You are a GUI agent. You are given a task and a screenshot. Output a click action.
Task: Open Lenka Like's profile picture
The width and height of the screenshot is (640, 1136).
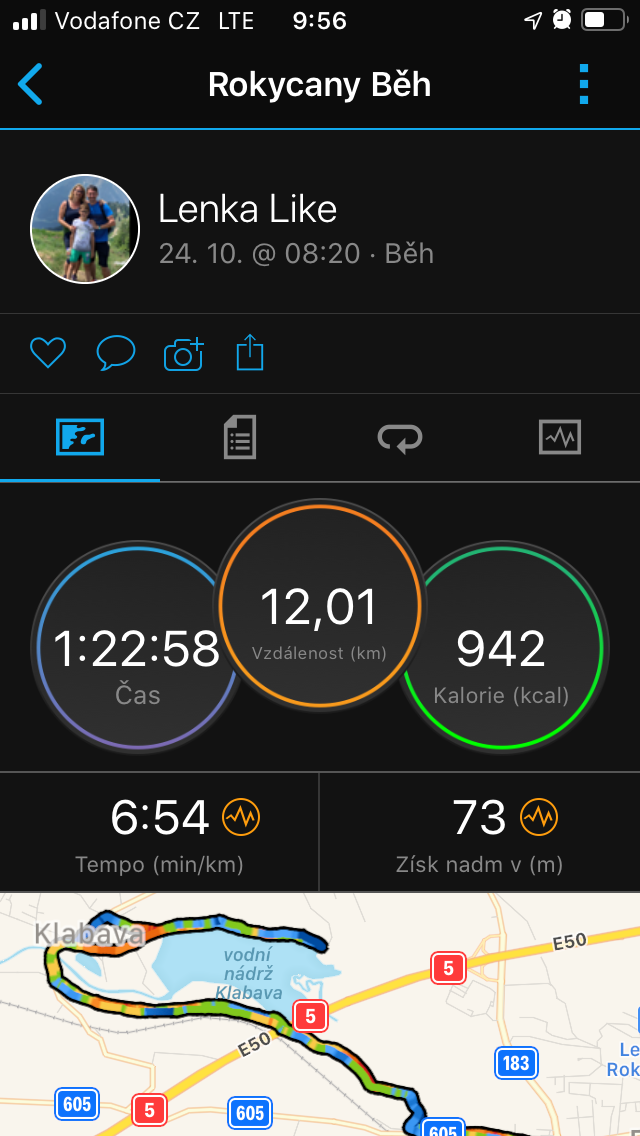pos(85,228)
